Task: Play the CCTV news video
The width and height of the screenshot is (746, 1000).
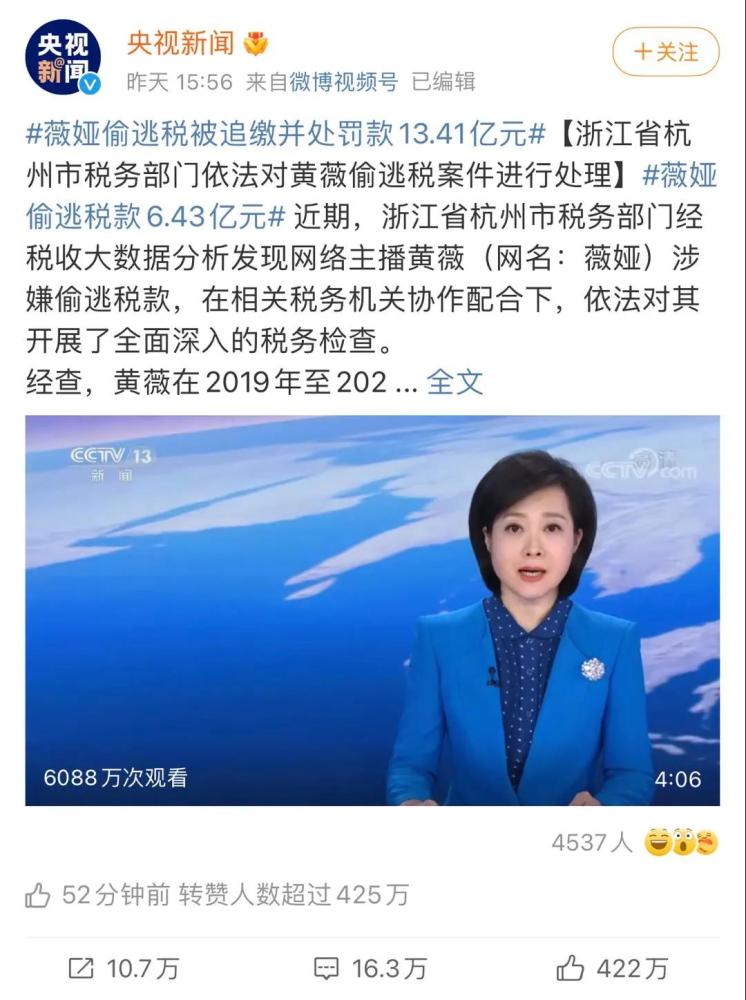Action: 372,610
